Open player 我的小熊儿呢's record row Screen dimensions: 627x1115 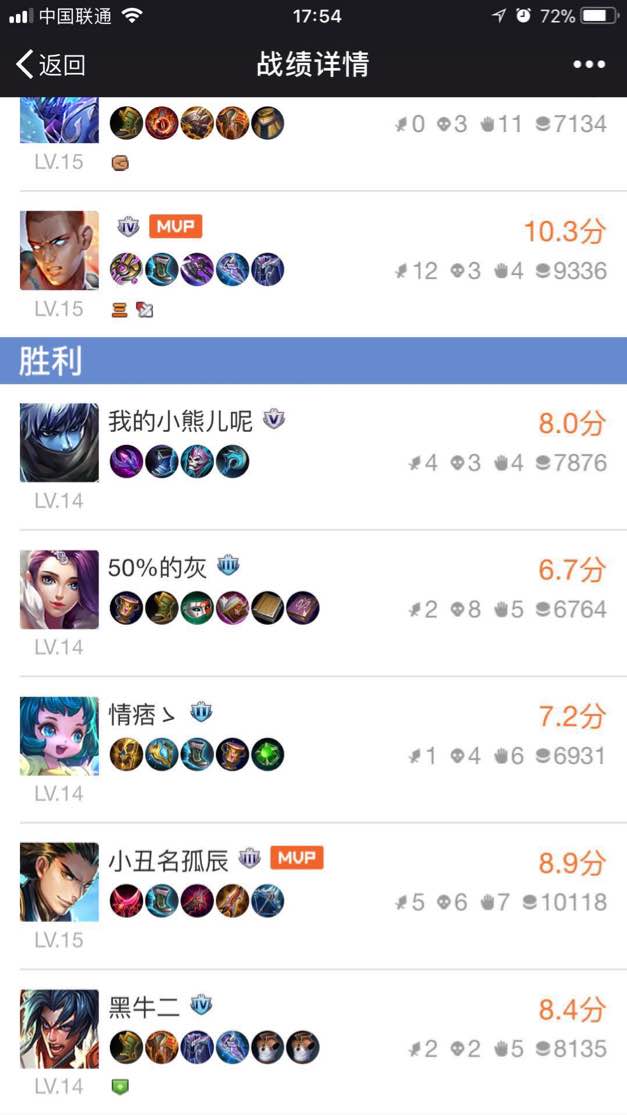pos(313,457)
